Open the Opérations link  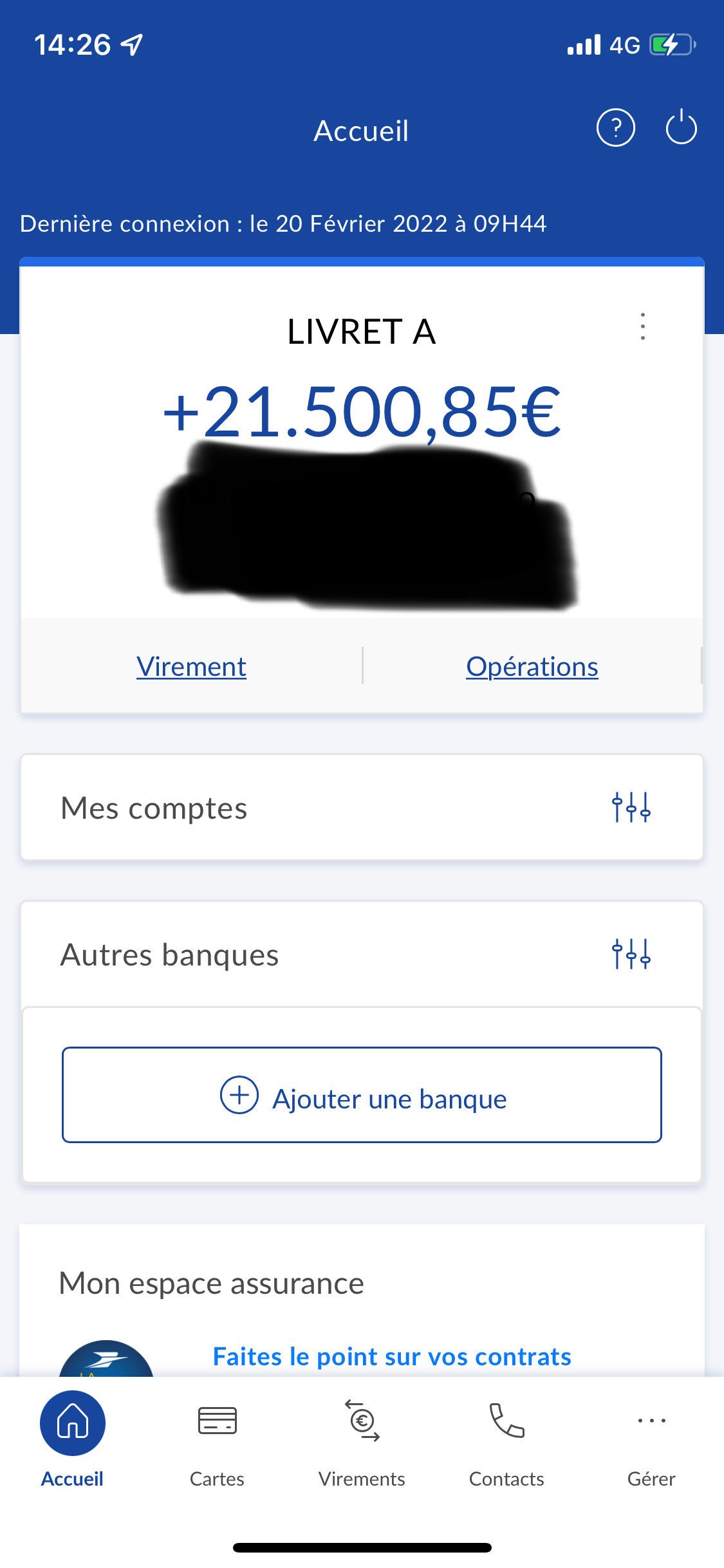532,667
